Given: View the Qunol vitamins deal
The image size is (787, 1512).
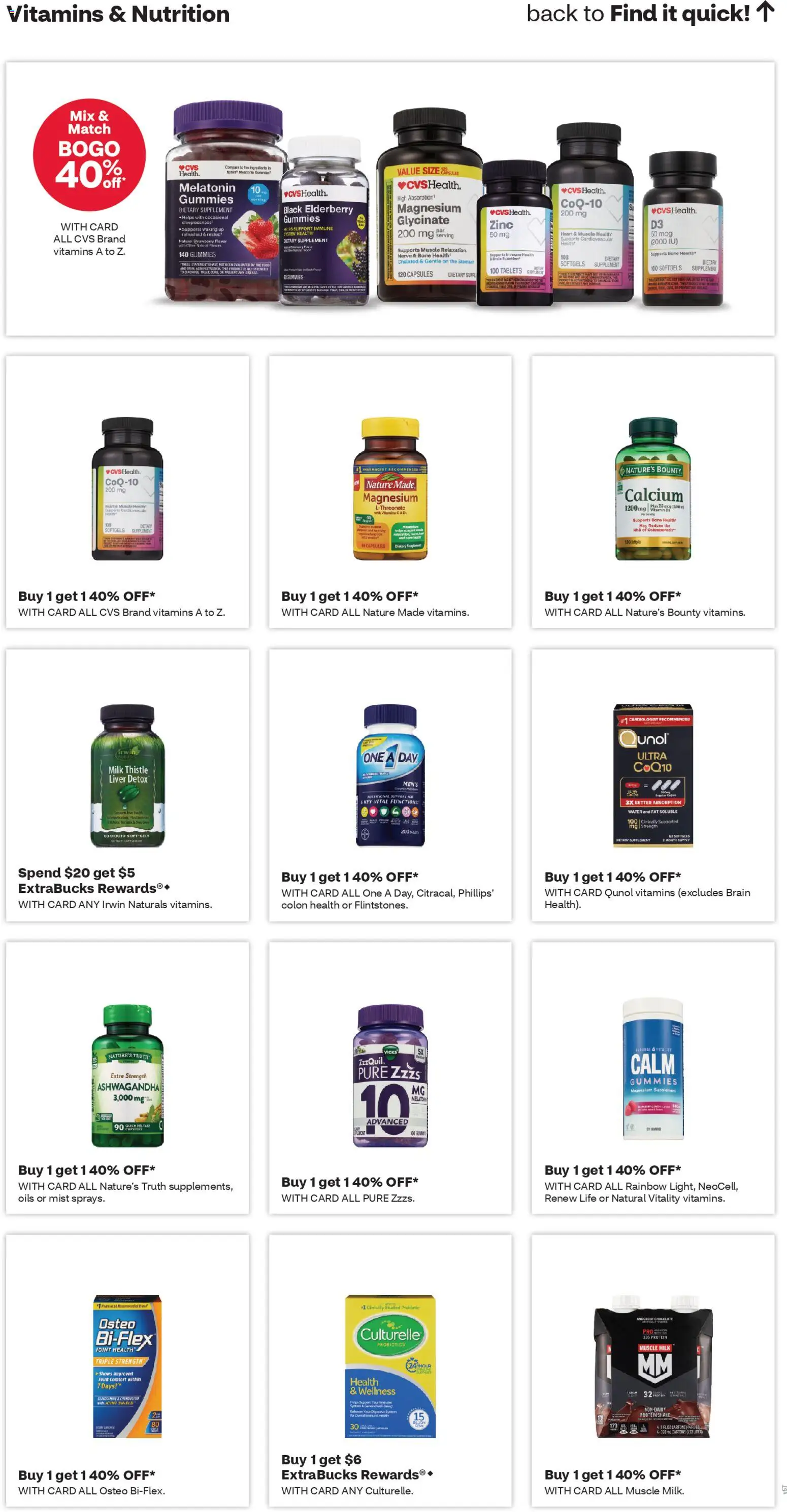Looking at the screenshot, I should [x=652, y=784].
